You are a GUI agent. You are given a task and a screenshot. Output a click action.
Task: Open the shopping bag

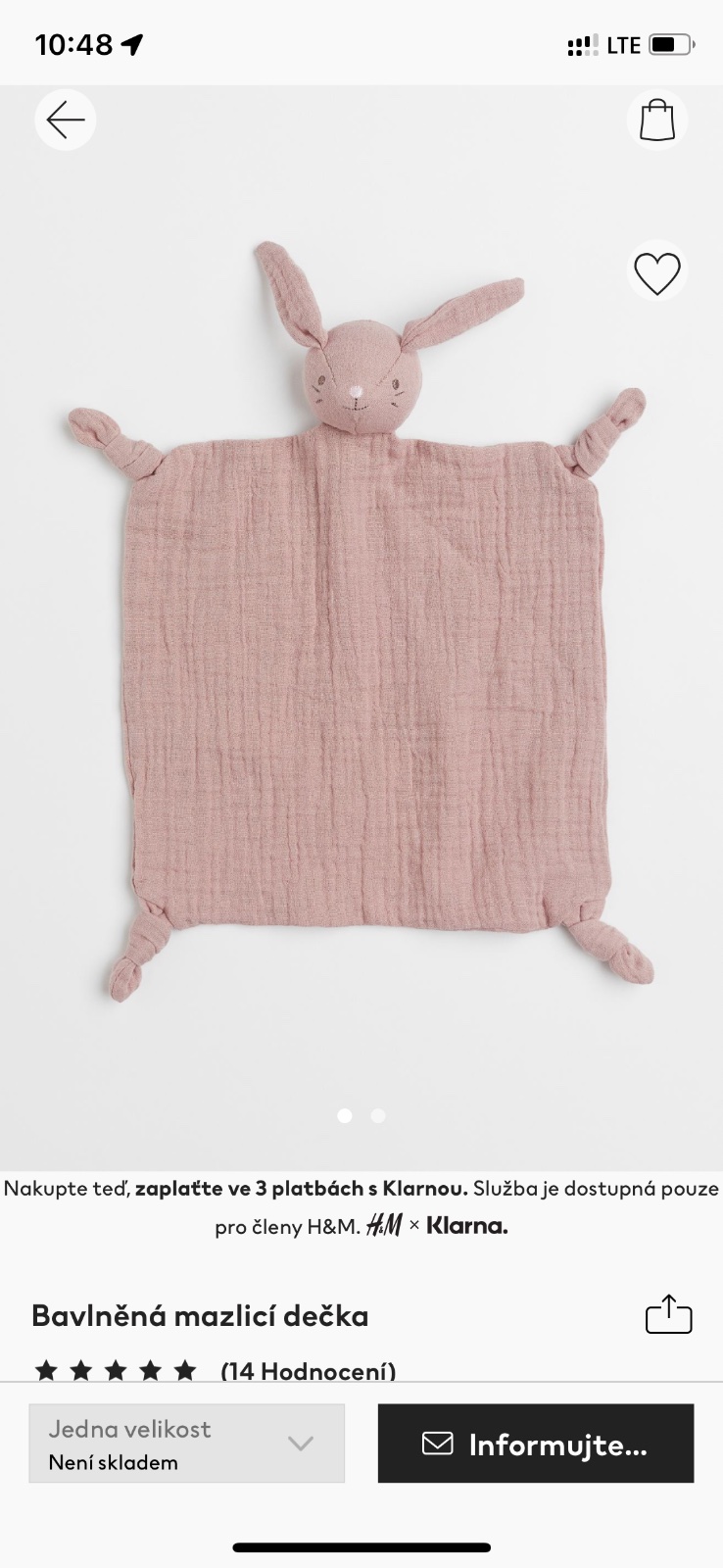click(657, 121)
